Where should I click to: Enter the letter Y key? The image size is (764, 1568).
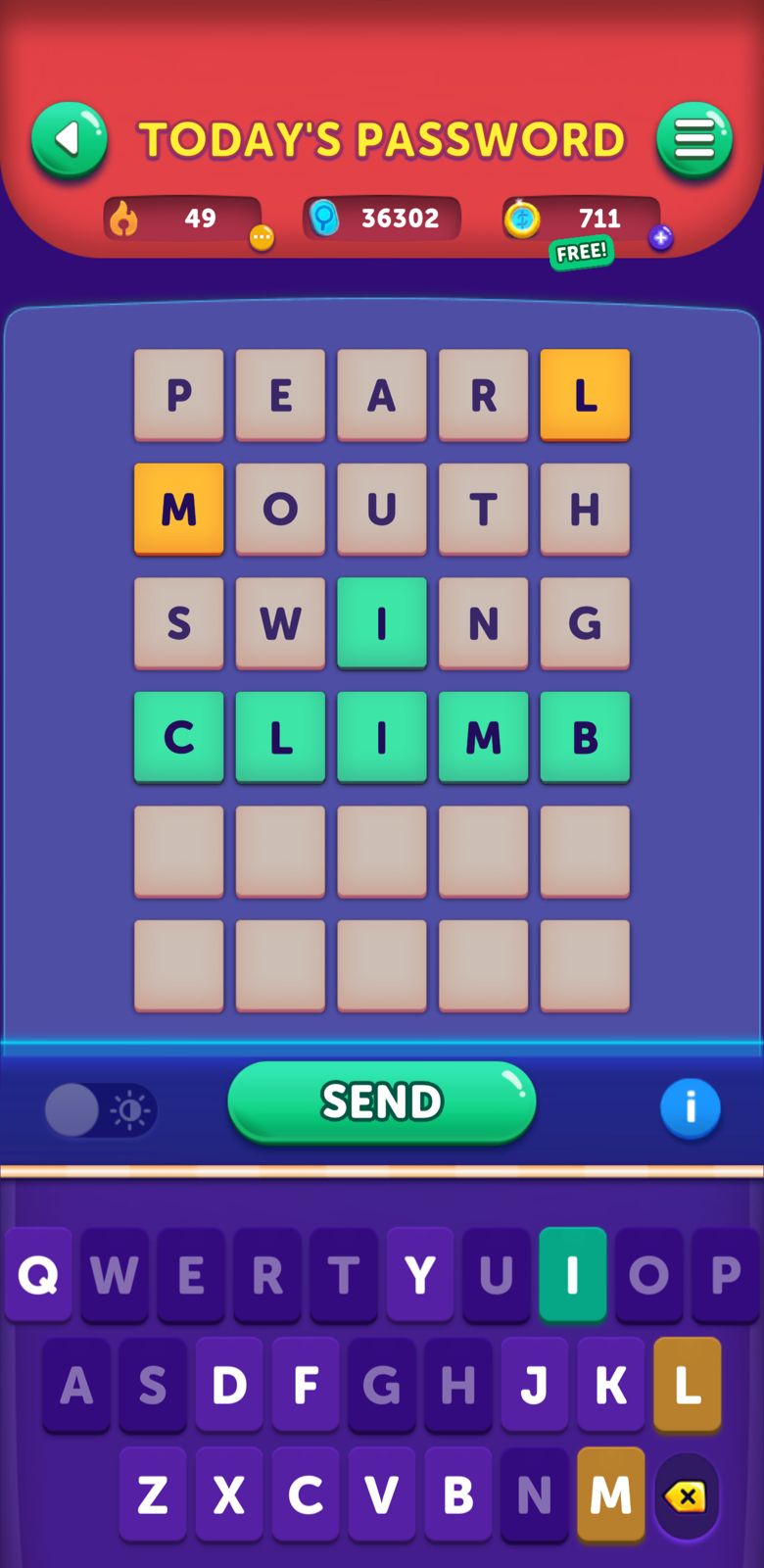click(x=420, y=1275)
